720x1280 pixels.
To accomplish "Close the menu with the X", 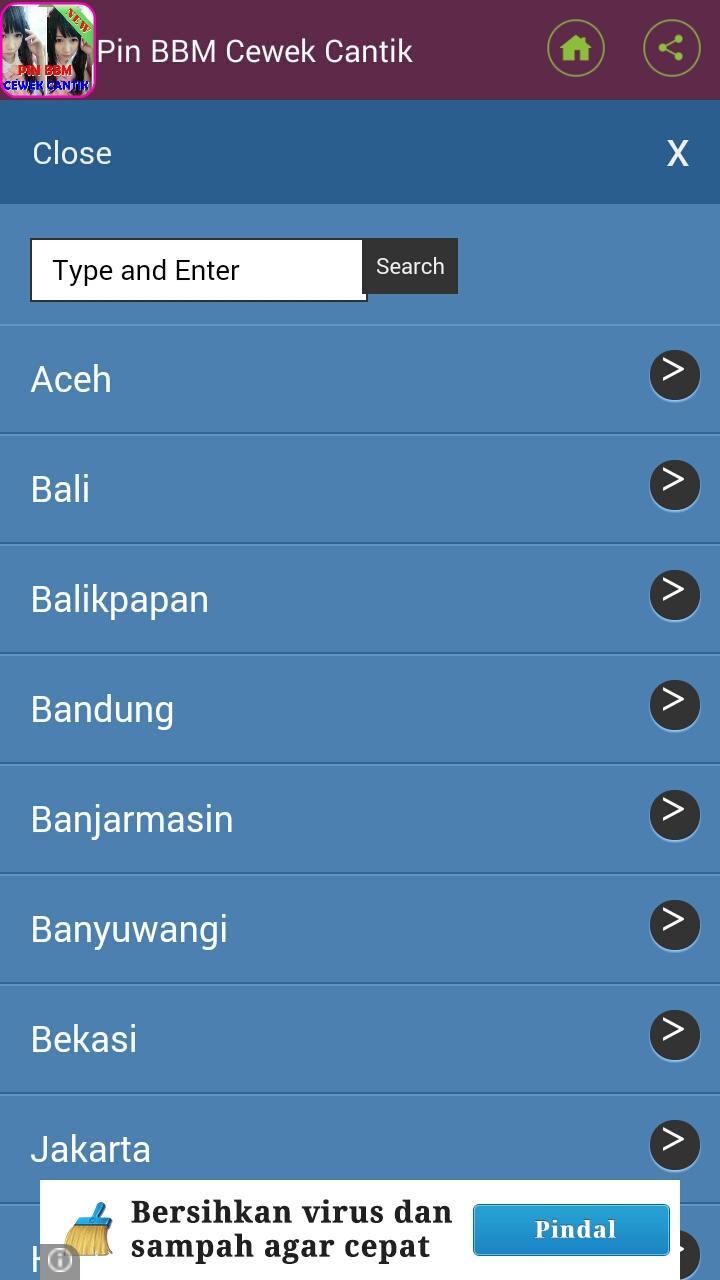I will click(677, 153).
